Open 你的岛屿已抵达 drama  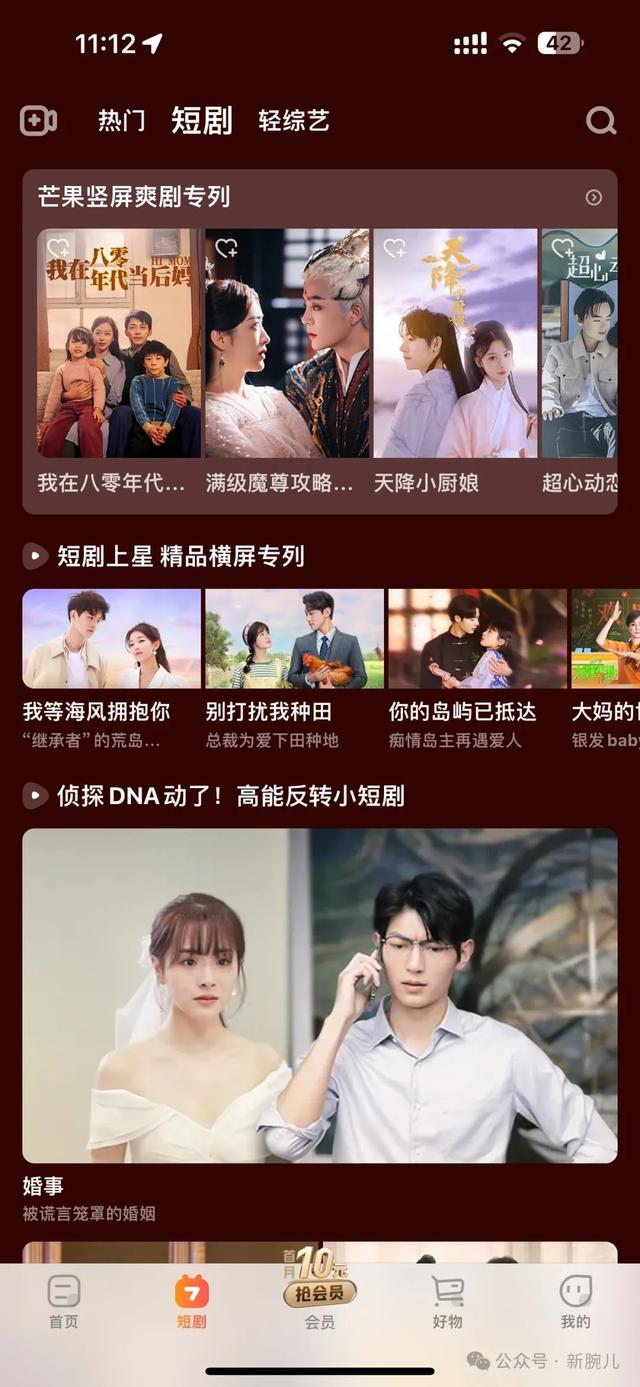click(477, 638)
